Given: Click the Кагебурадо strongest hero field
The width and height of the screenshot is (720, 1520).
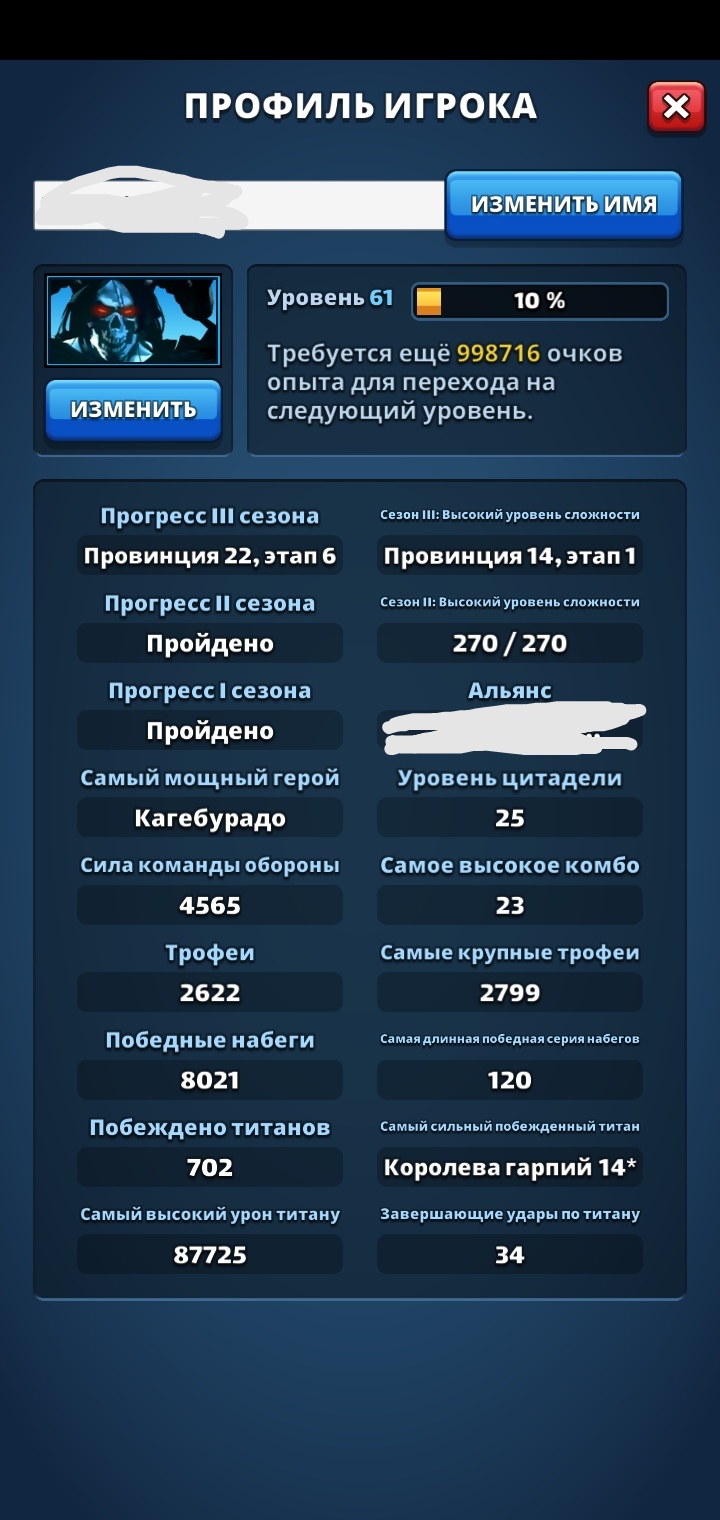Looking at the screenshot, I should 209,818.
